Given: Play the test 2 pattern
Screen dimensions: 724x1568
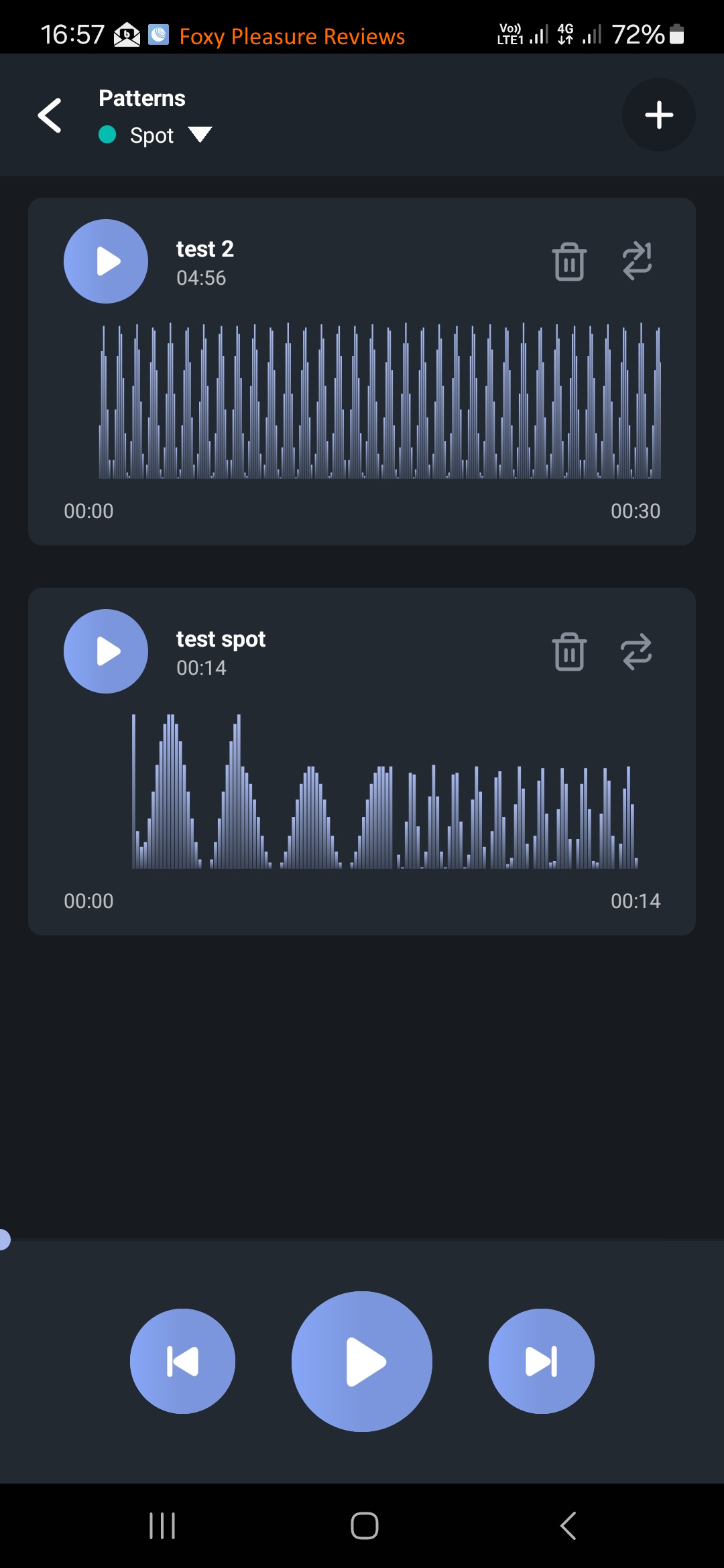Looking at the screenshot, I should (106, 261).
